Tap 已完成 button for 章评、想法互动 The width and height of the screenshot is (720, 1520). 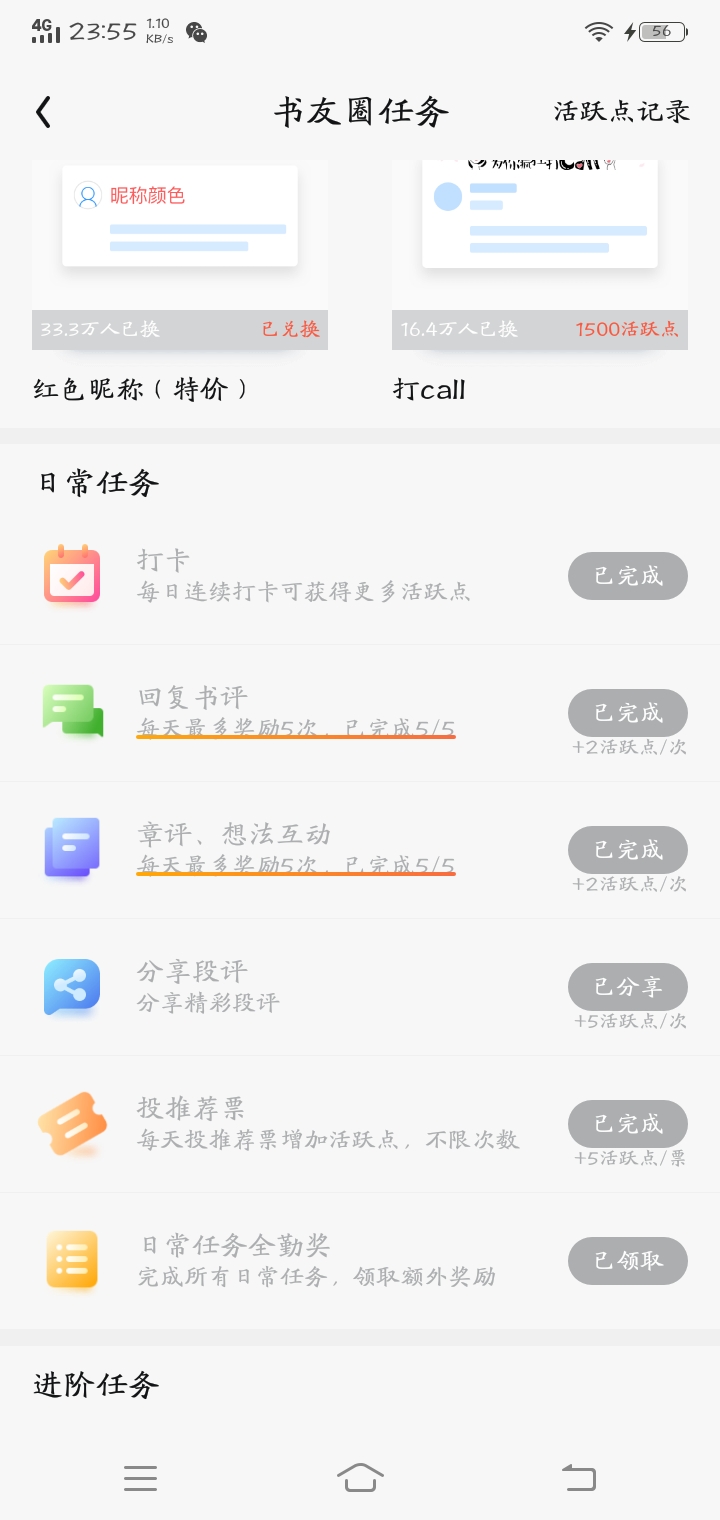(628, 850)
